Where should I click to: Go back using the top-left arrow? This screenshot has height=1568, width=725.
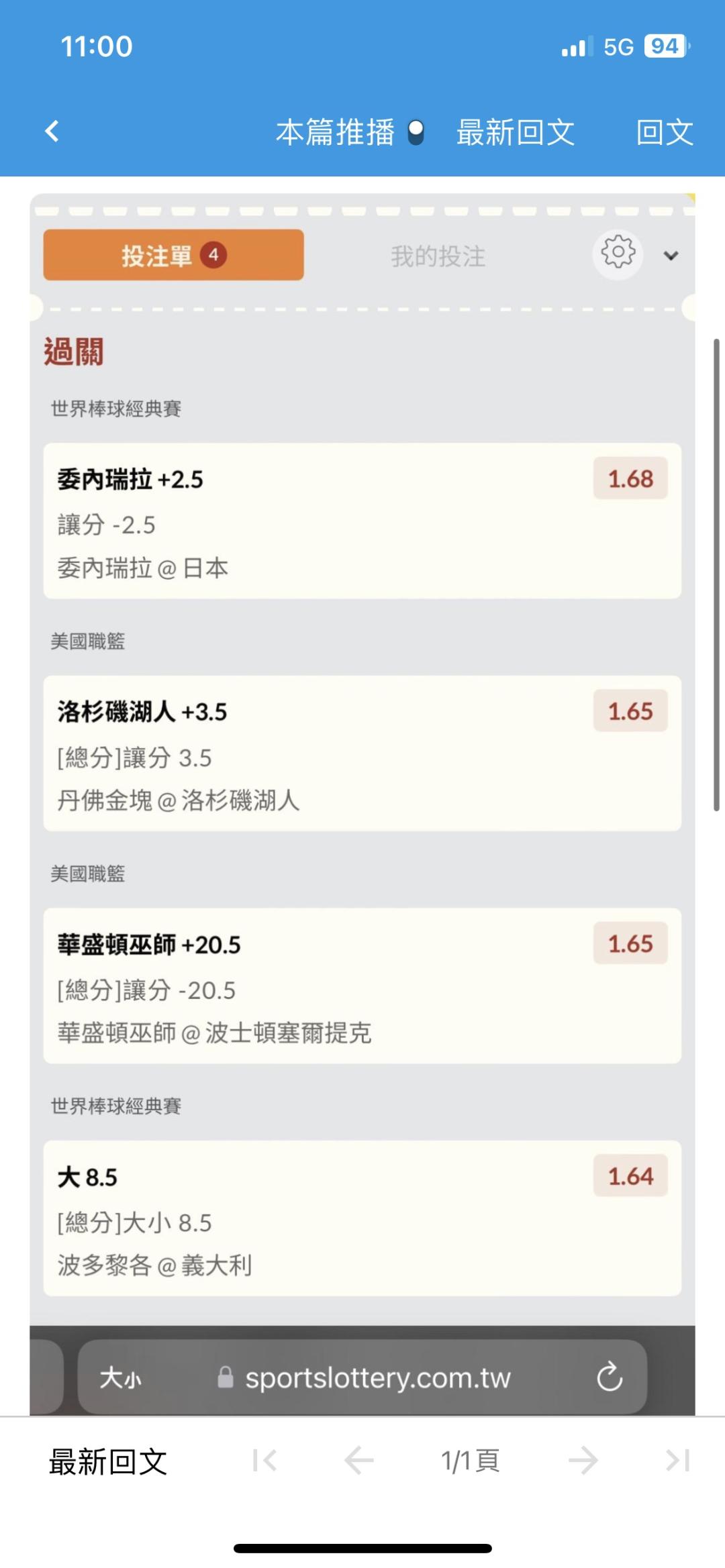(x=52, y=131)
